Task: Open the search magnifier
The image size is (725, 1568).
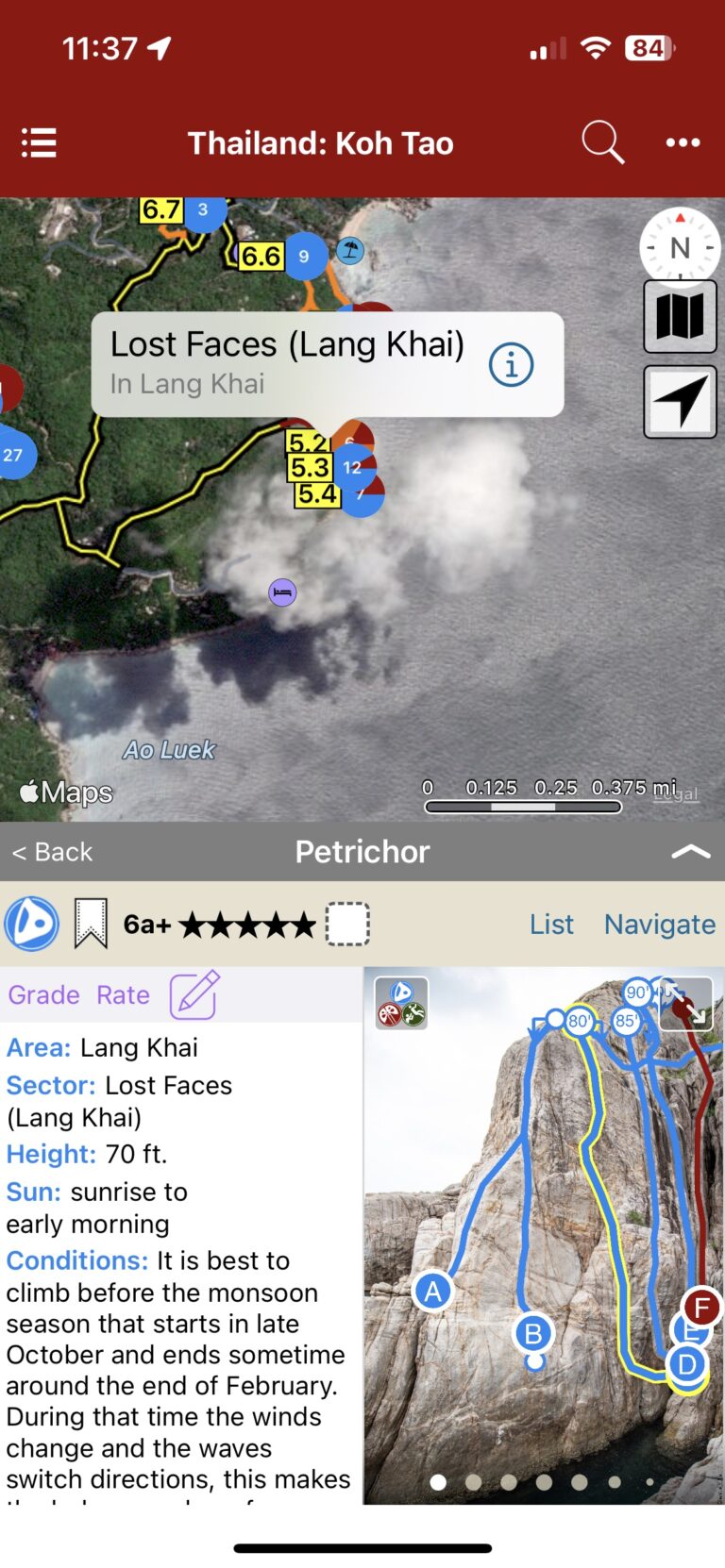Action: 602,143
